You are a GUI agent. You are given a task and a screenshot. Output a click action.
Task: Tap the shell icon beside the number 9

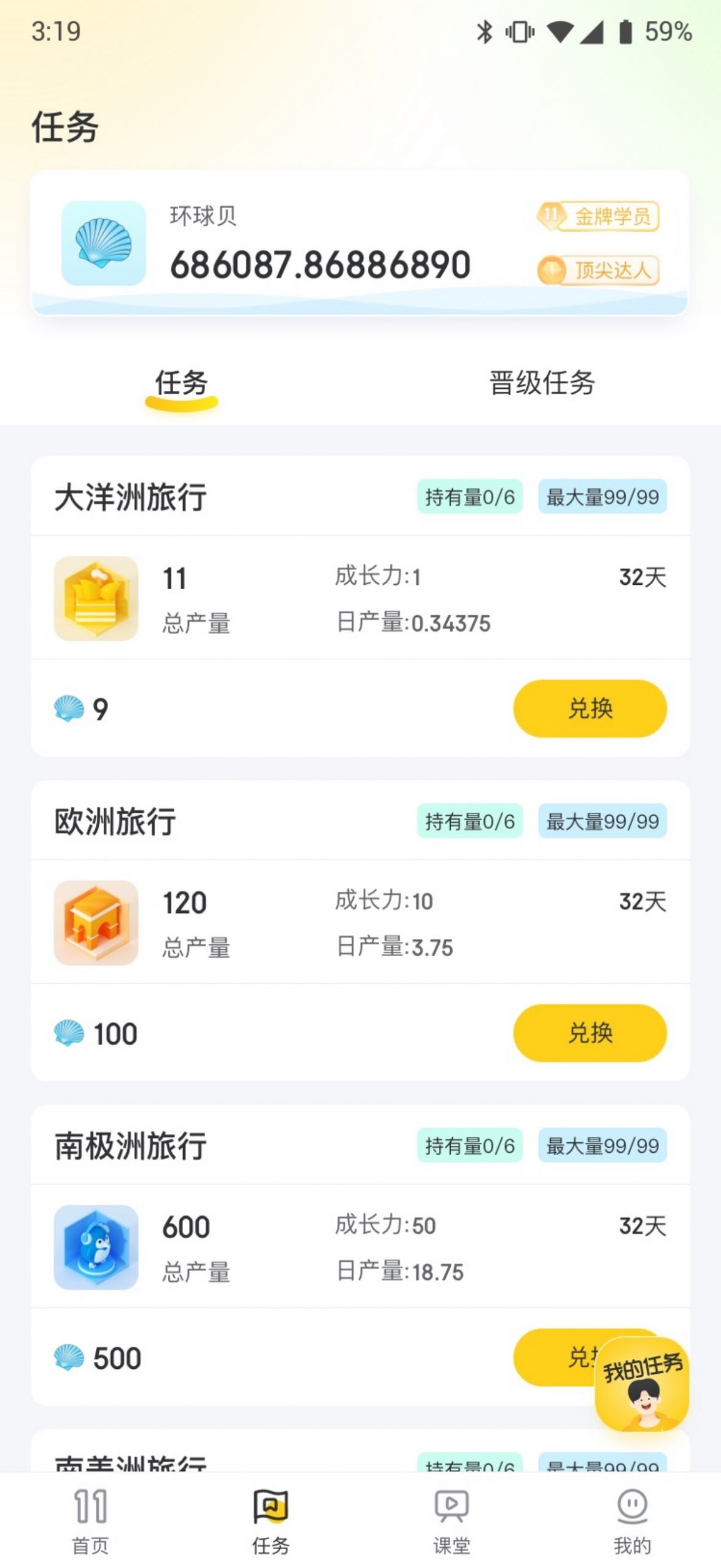(69, 708)
